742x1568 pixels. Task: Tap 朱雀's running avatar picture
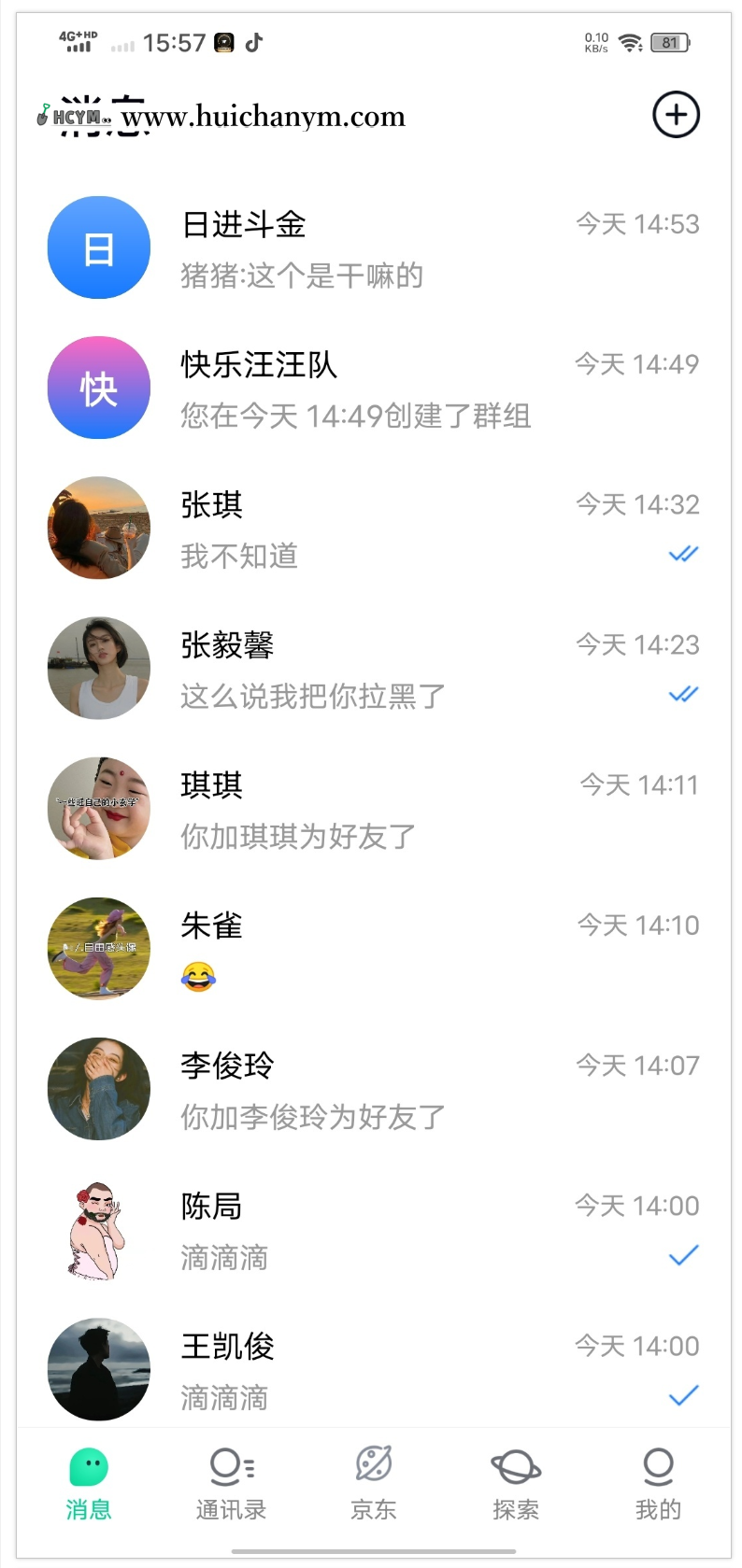99,949
